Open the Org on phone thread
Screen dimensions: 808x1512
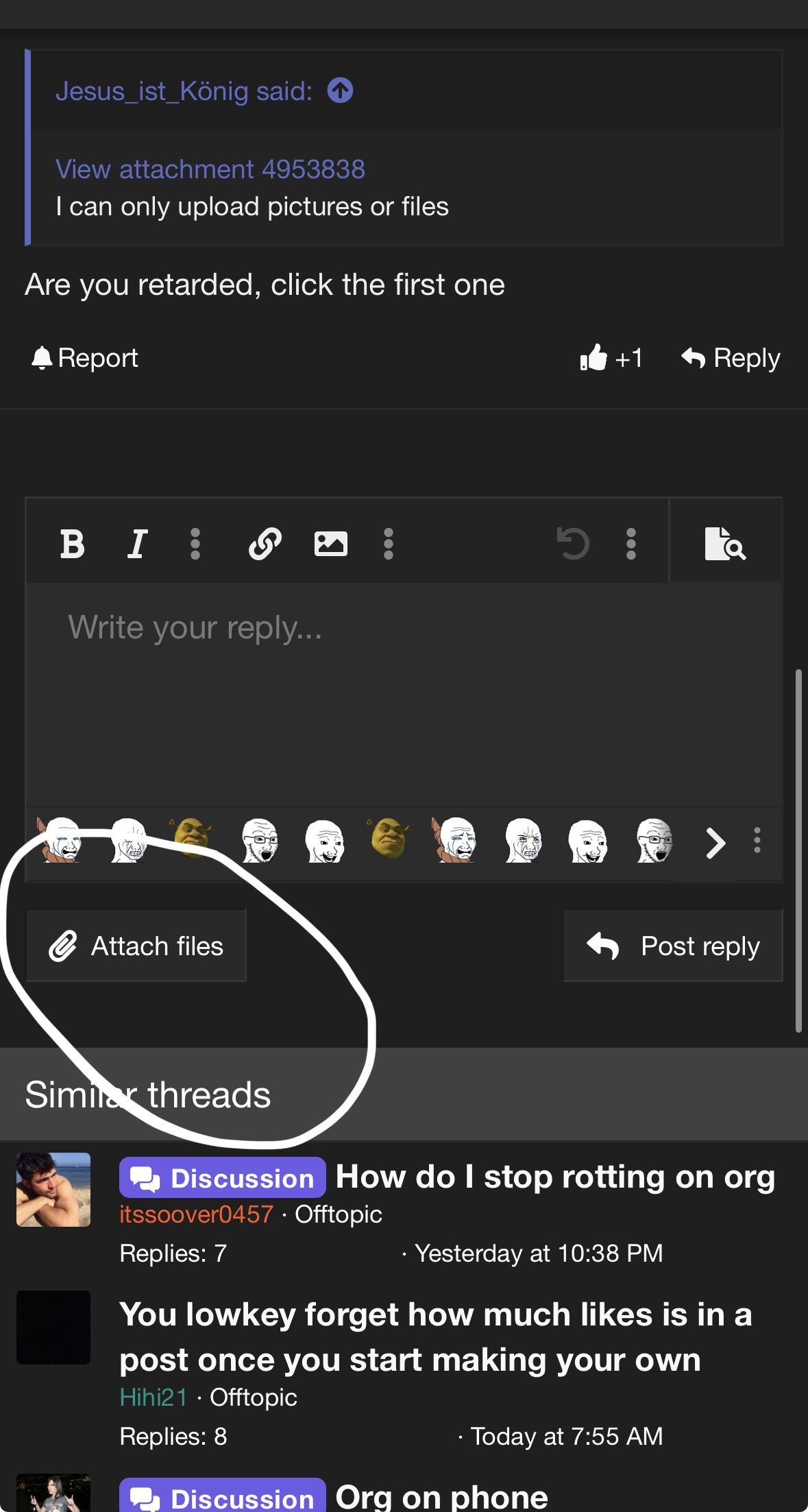(441, 1497)
